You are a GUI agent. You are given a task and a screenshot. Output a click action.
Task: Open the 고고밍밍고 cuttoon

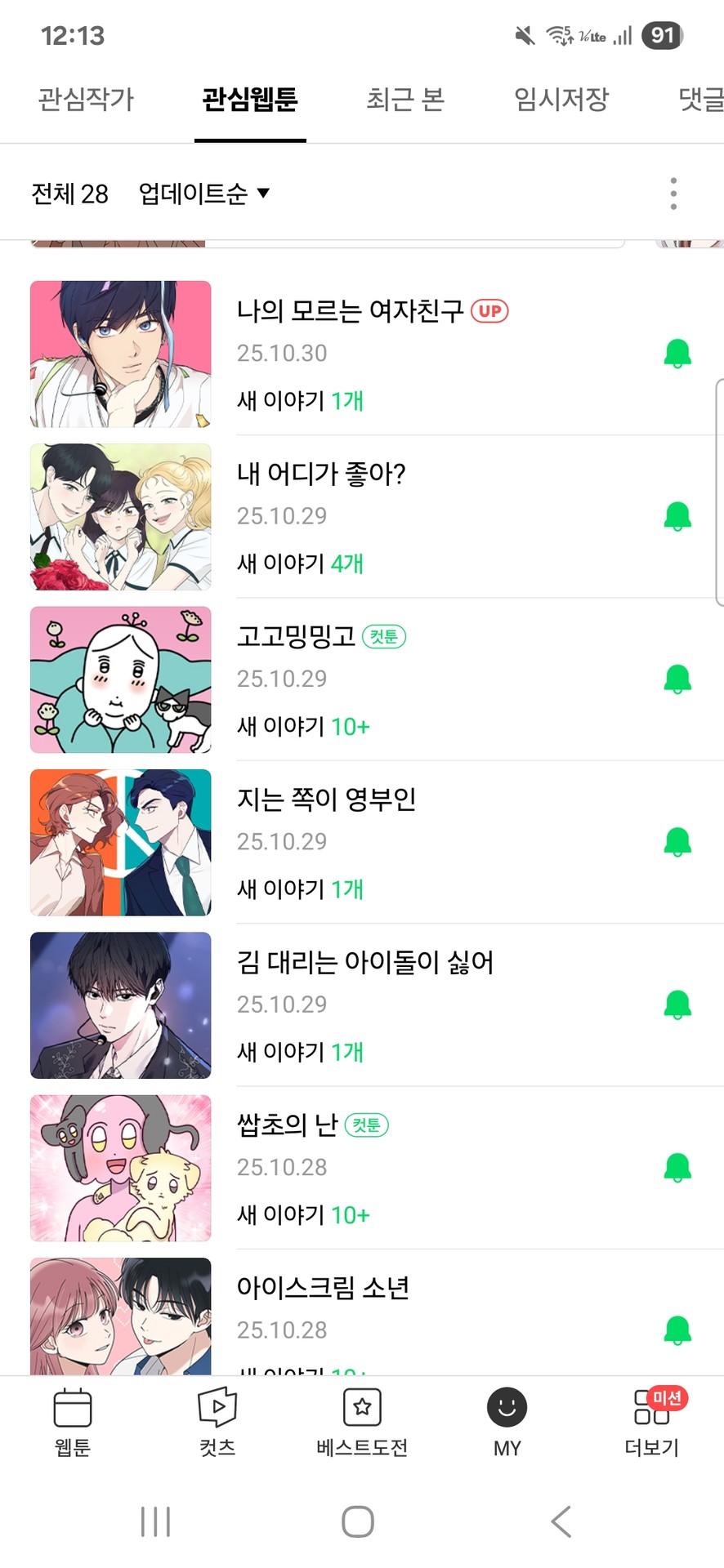[x=296, y=636]
